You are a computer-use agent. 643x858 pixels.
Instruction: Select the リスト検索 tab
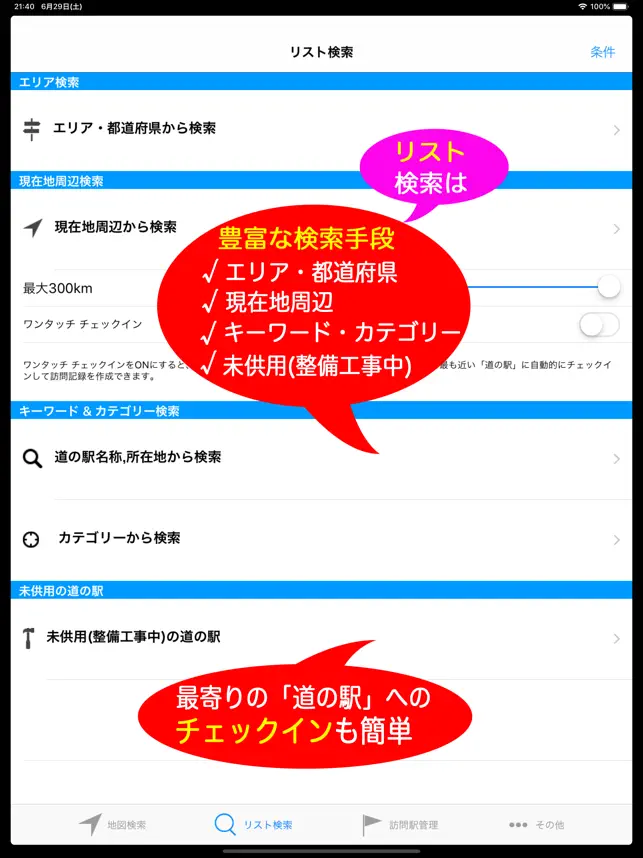click(254, 825)
